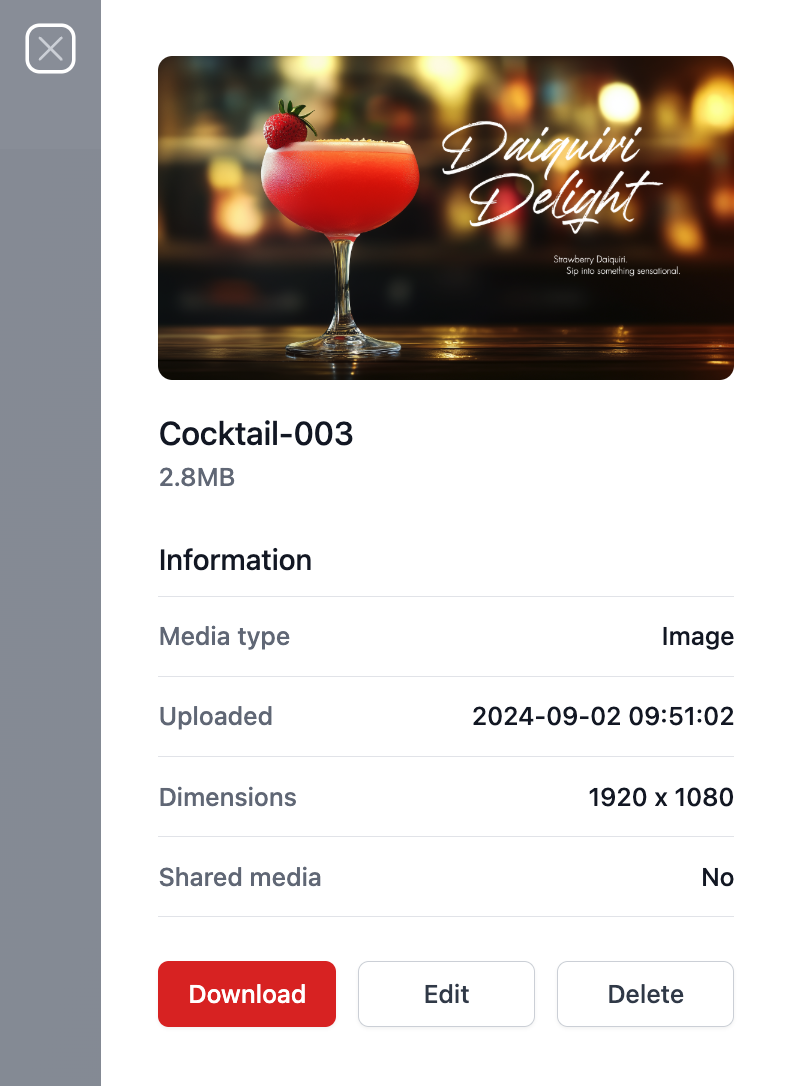Download the Cocktail-003 image

coord(247,994)
